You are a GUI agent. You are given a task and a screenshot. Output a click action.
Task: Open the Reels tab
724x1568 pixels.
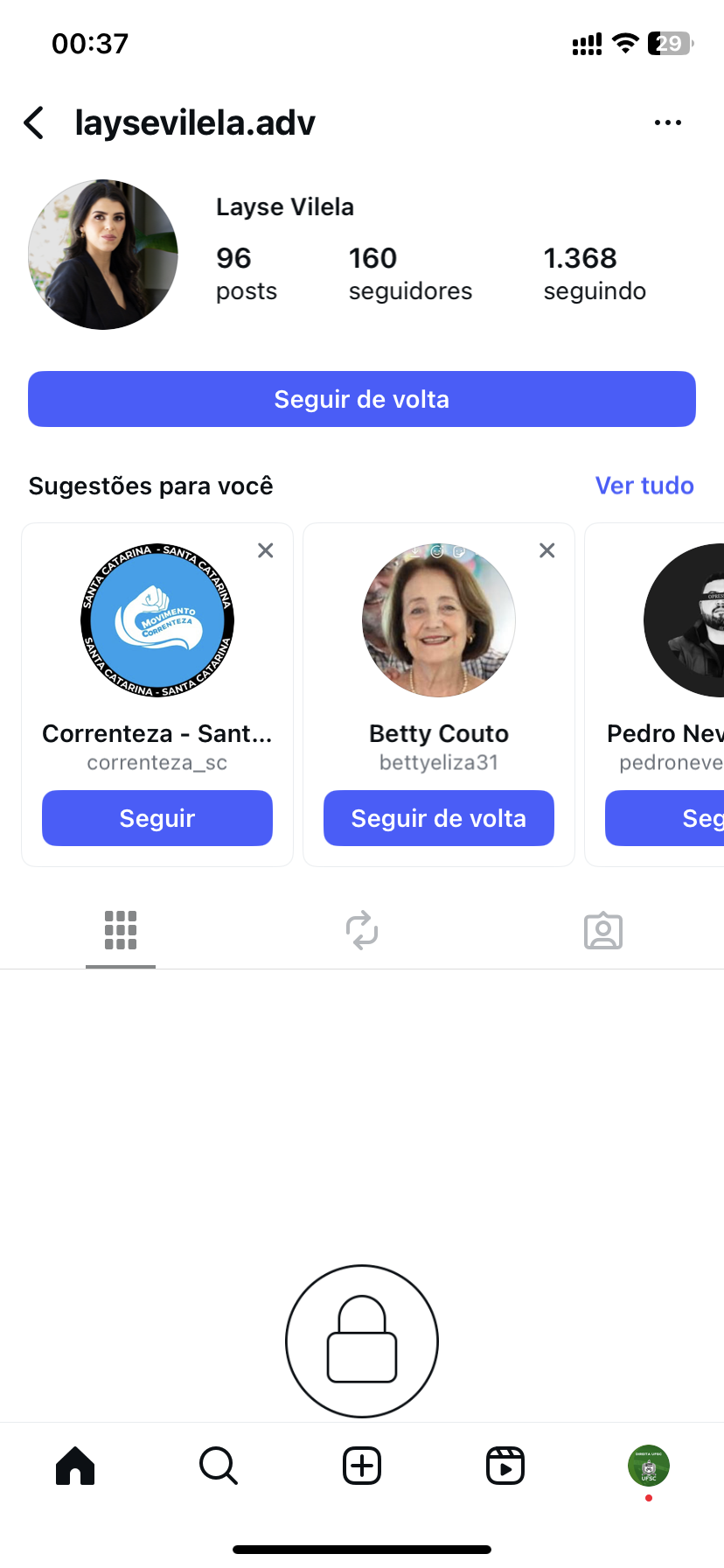pyautogui.click(x=505, y=1466)
